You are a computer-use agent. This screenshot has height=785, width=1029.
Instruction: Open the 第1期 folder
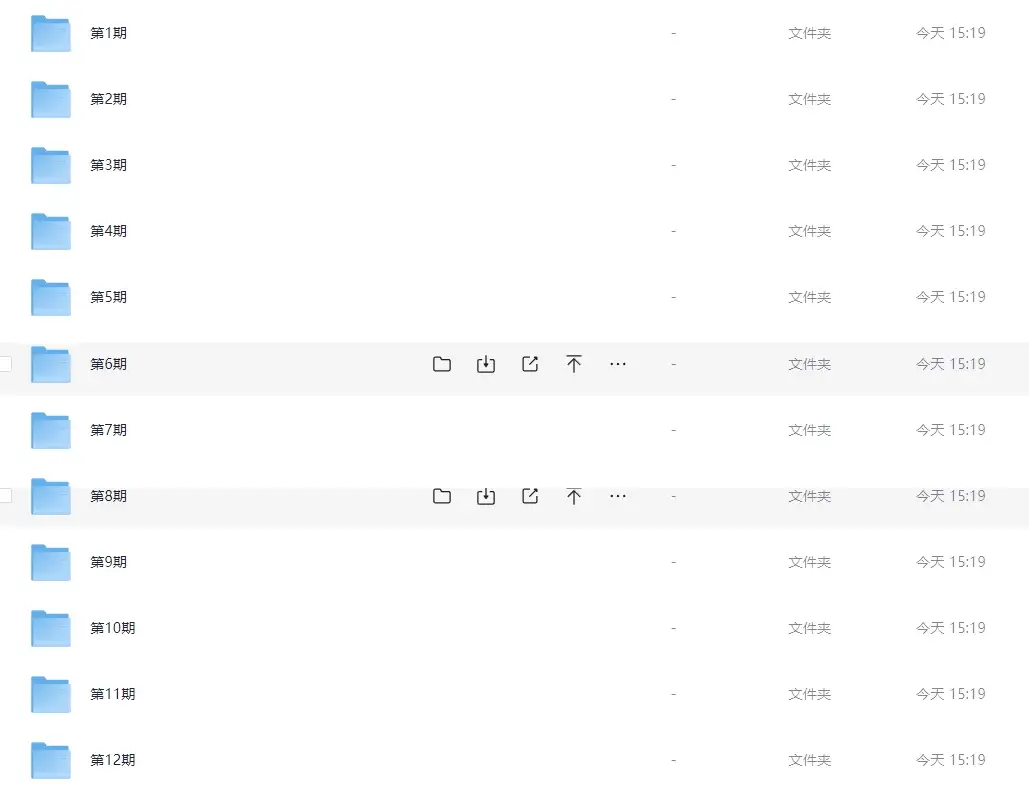(x=108, y=33)
